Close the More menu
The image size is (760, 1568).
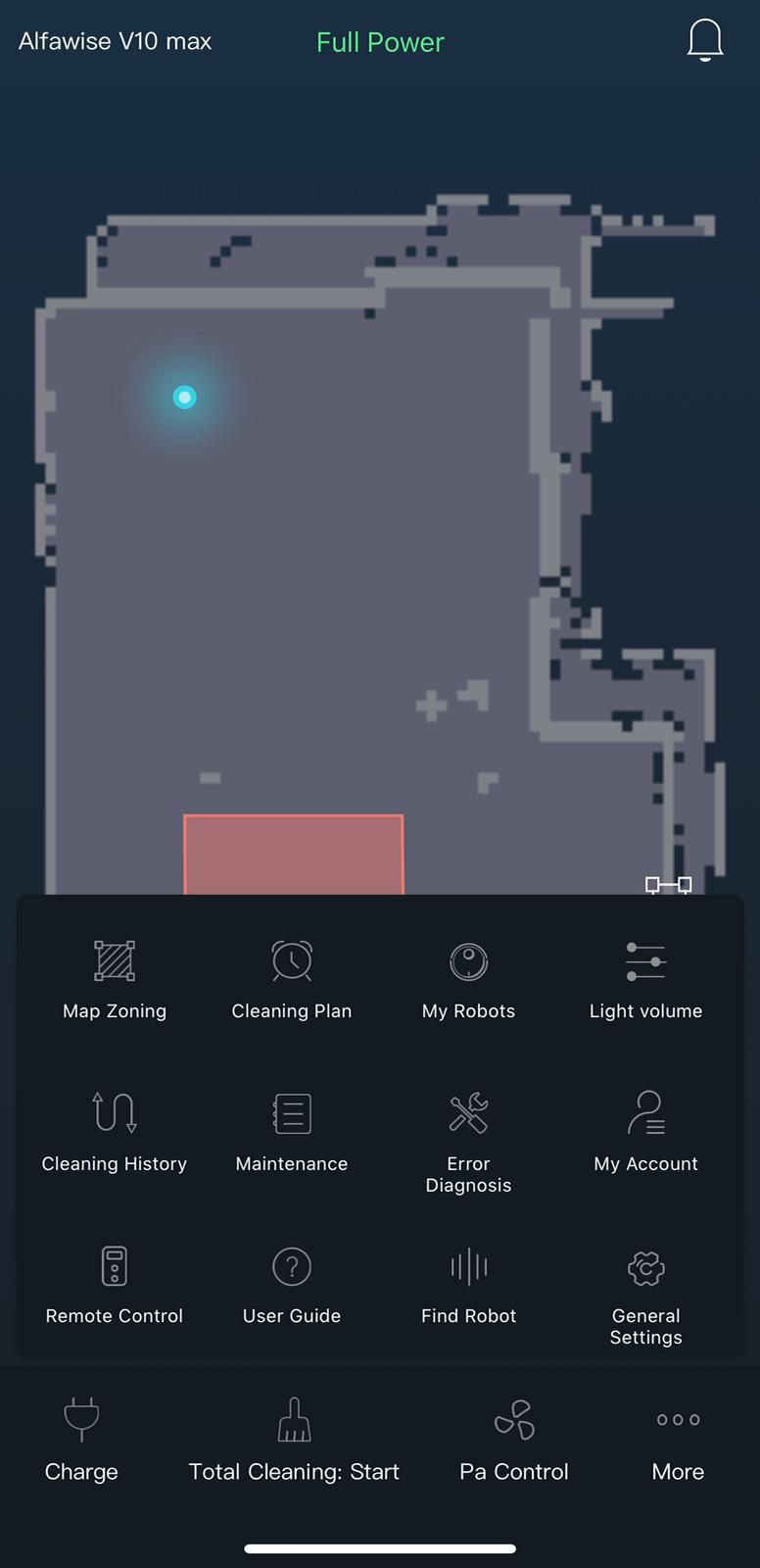pyautogui.click(x=678, y=1441)
